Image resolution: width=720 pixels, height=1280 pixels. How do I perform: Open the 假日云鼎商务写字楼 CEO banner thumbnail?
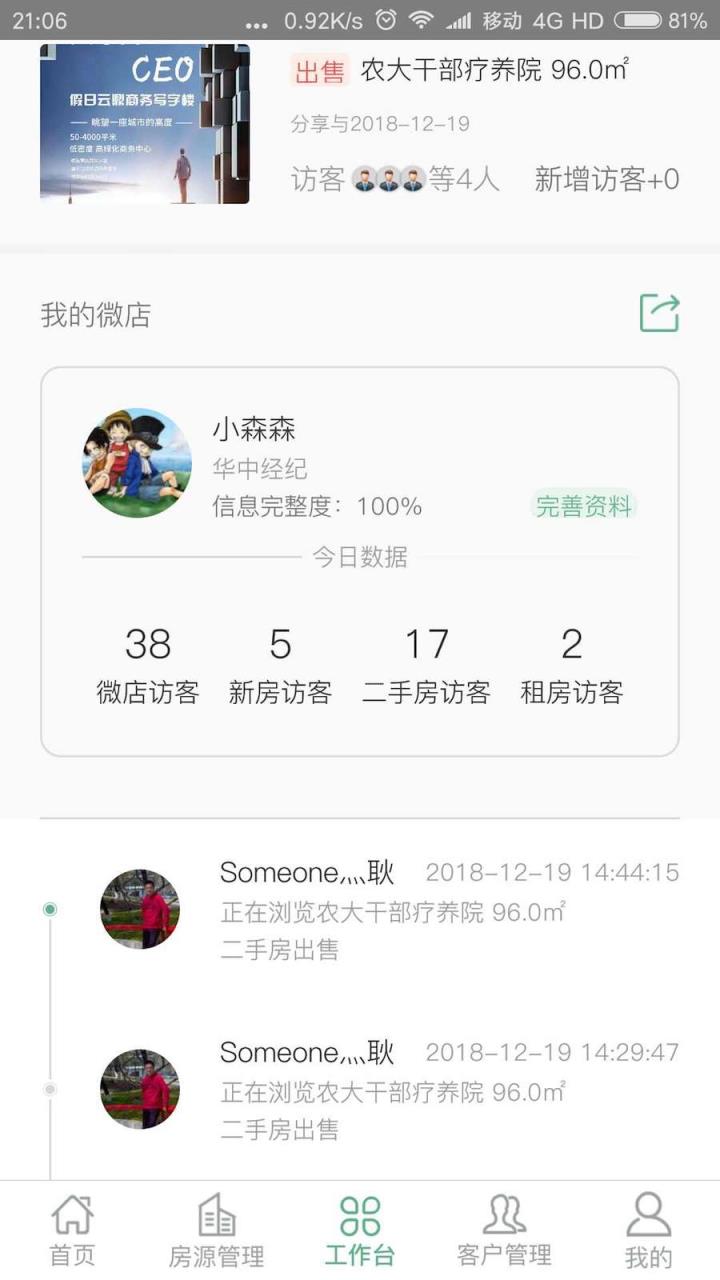point(143,123)
